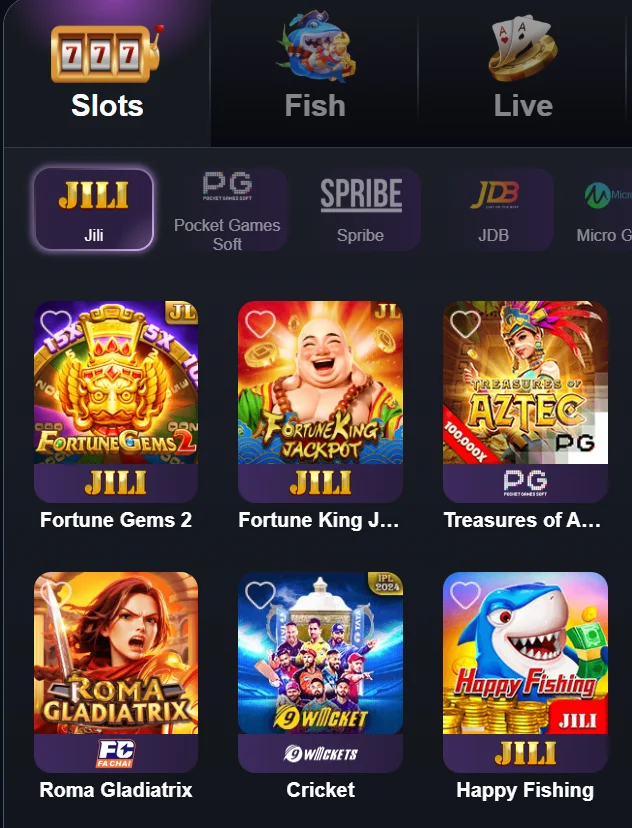This screenshot has height=828, width=632.
Task: Favorite Fortune Gems 2 with the heart
Action: (x=56, y=324)
